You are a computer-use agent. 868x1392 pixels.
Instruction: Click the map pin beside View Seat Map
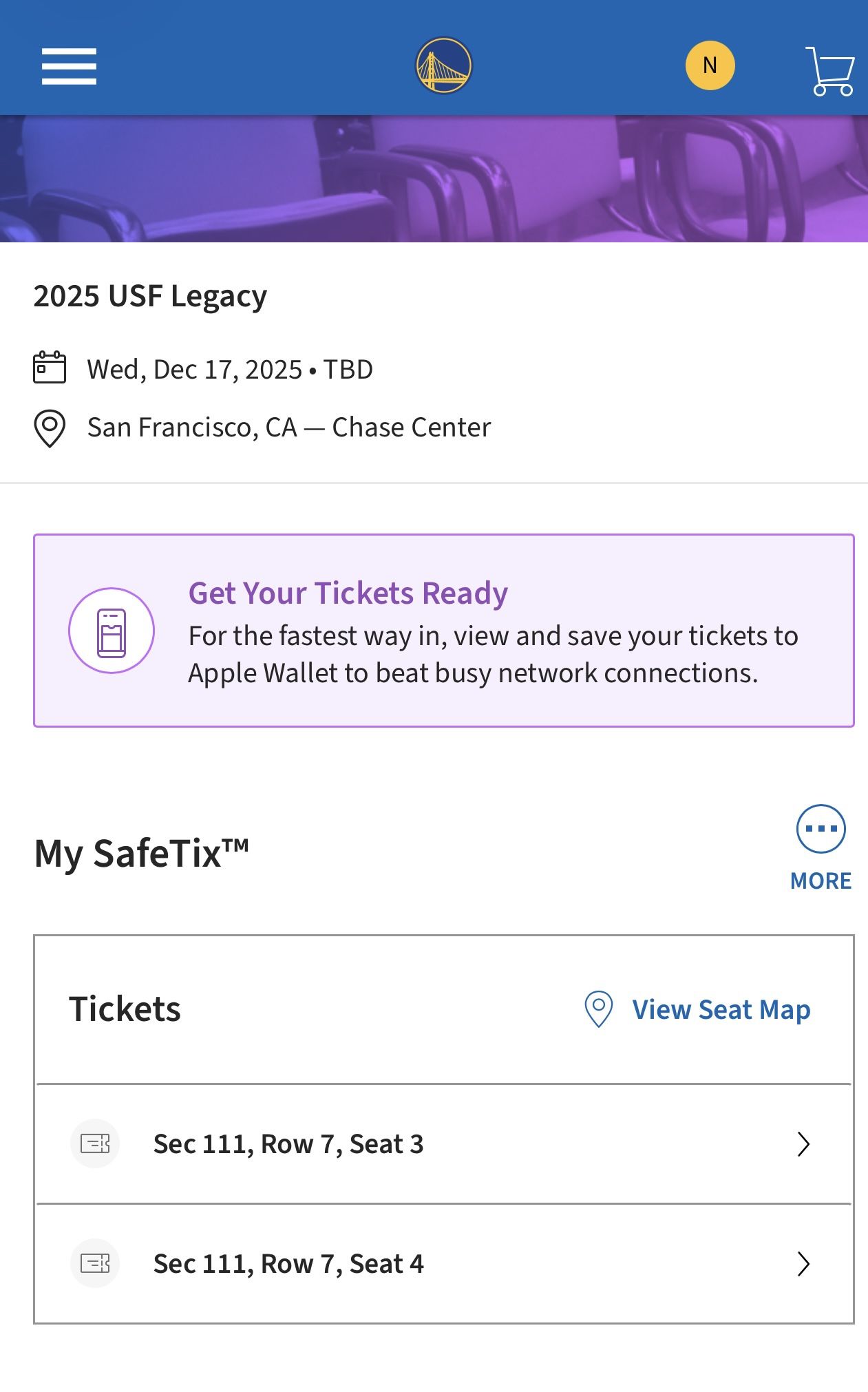[597, 1009]
